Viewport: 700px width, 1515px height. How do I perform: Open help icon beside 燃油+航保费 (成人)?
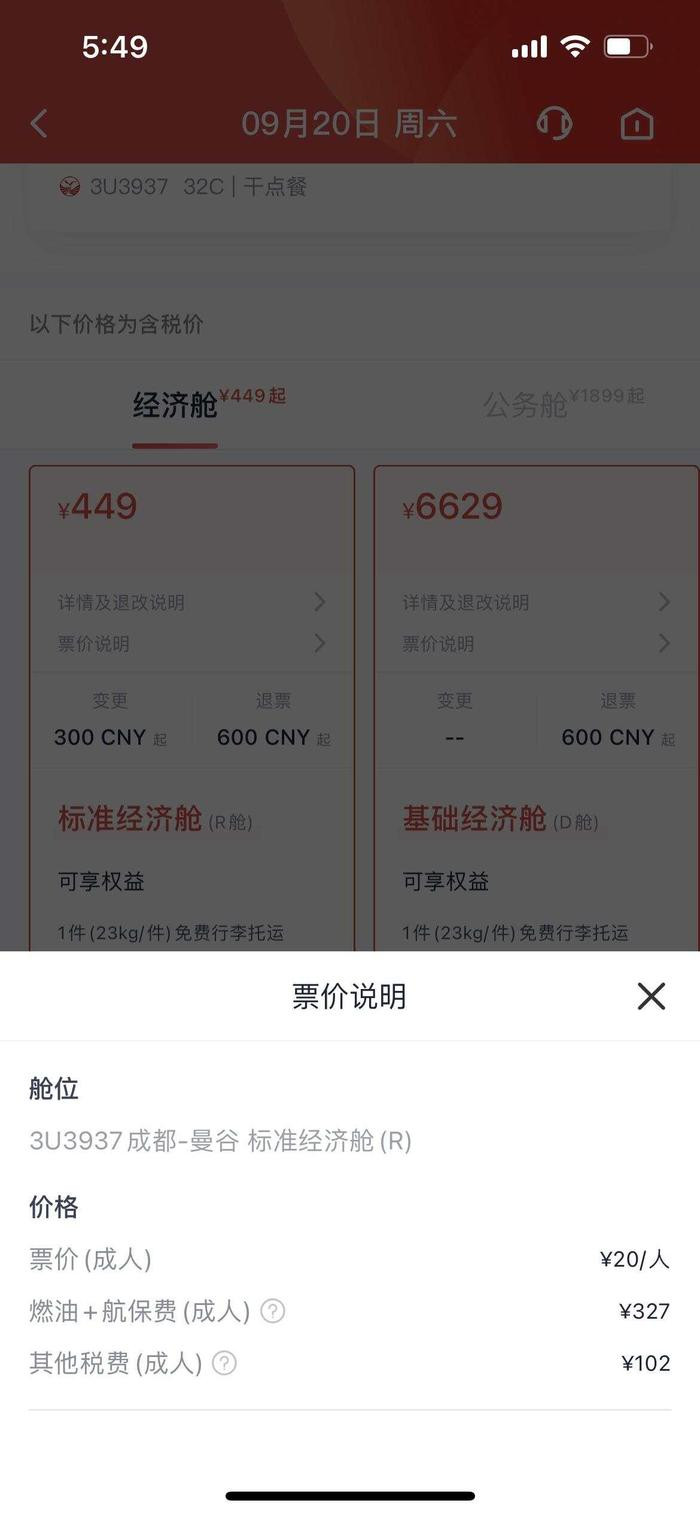point(273,1311)
